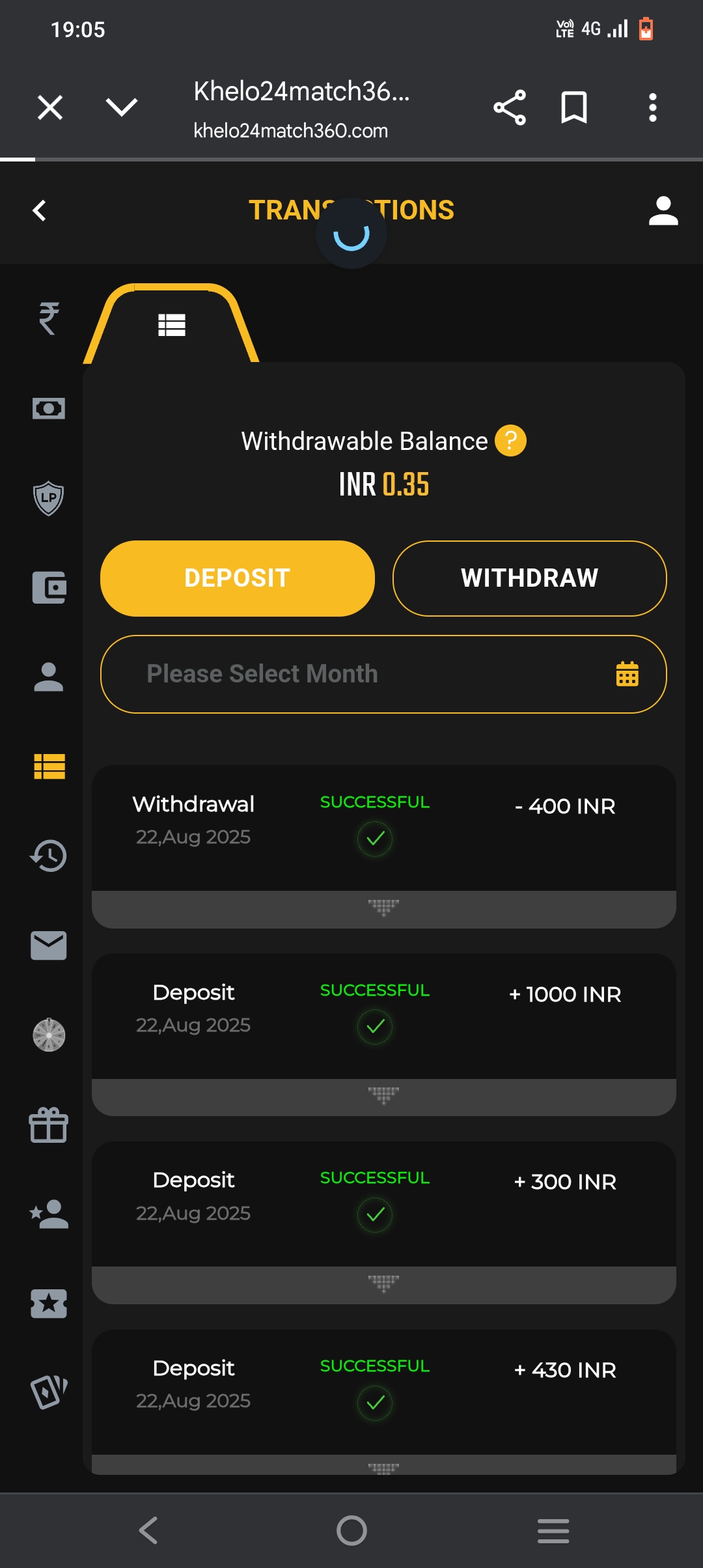Open browser overflow menu
Screen dimensions: 703x1568
pos(652,107)
